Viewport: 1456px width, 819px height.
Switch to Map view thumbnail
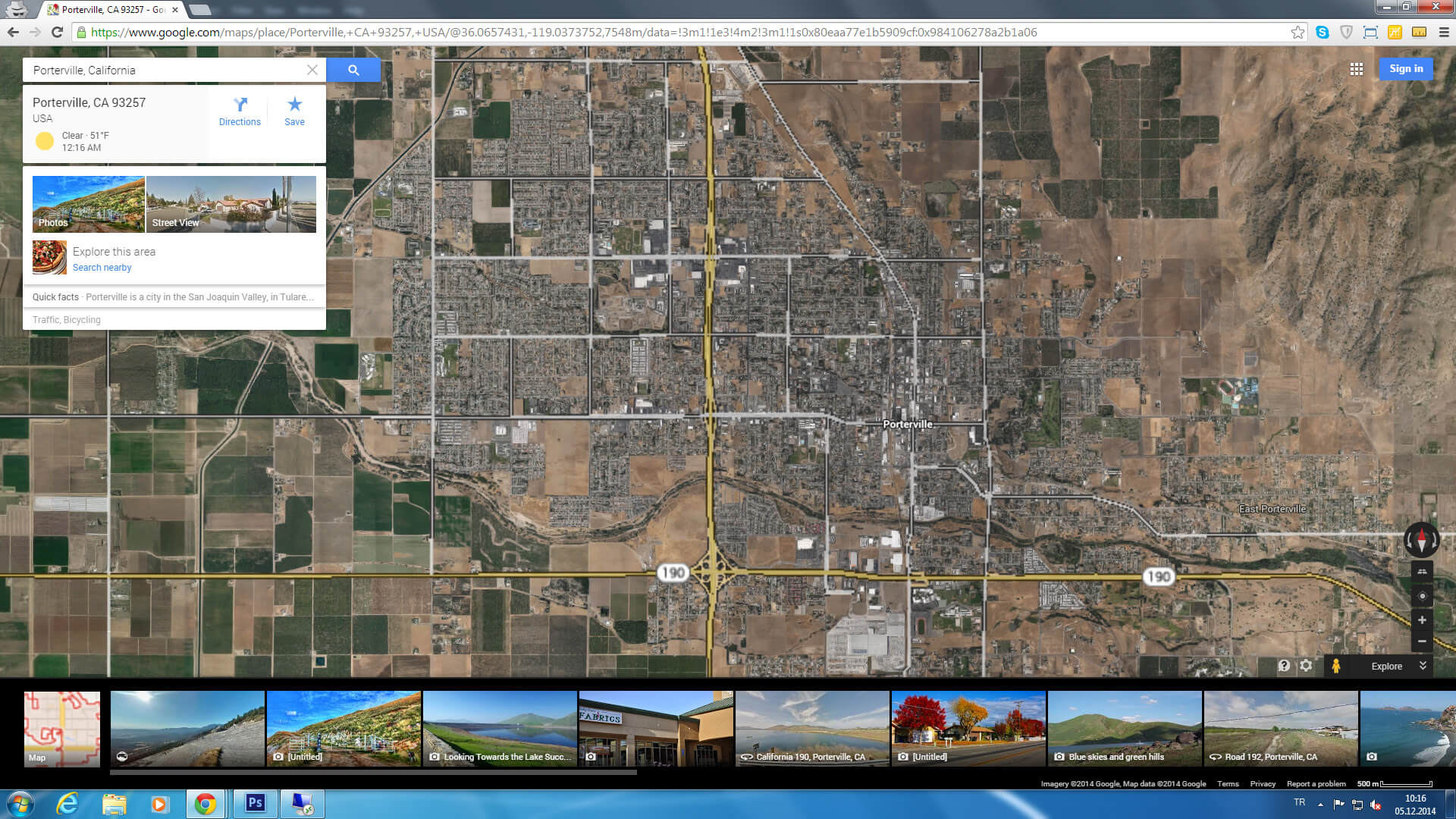(62, 728)
